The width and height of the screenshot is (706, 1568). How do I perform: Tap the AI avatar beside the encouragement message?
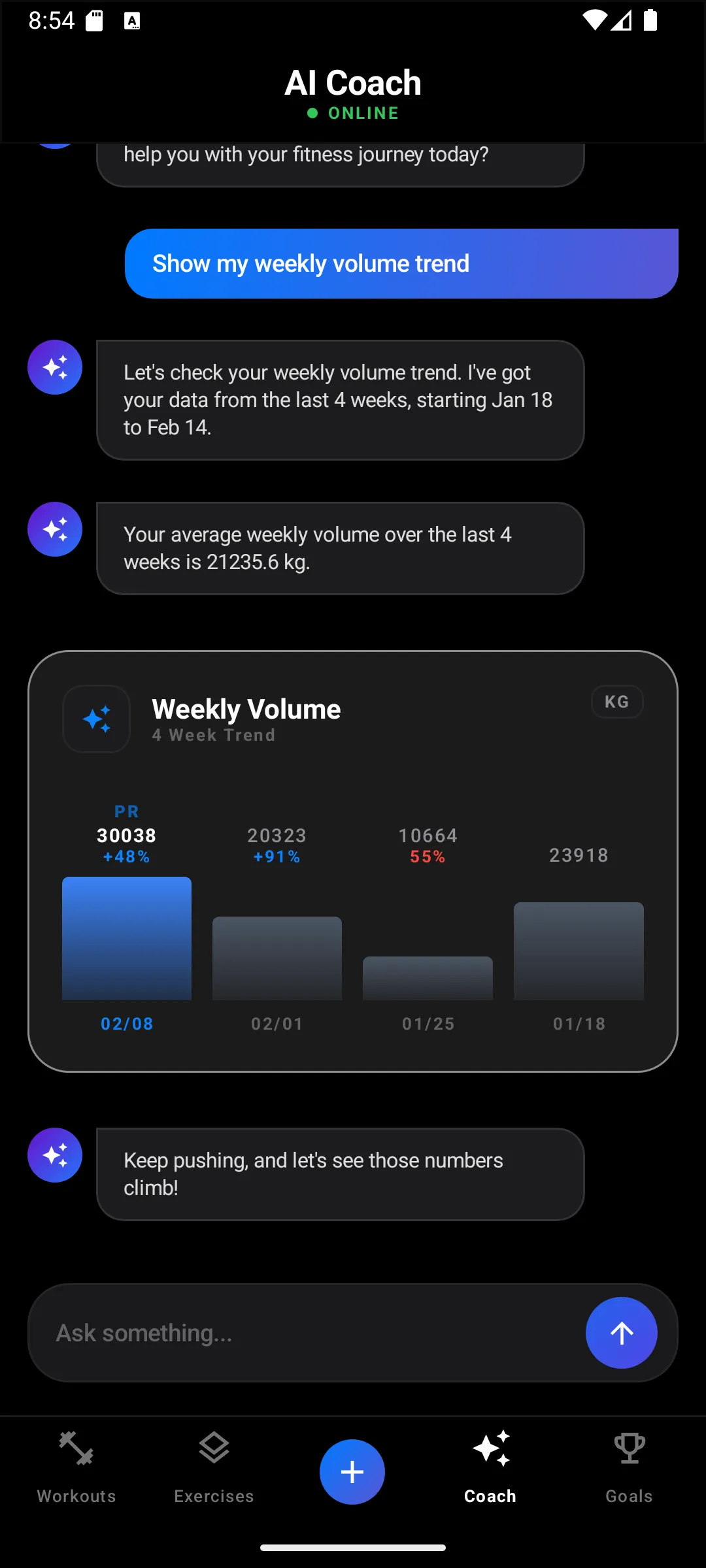[x=54, y=1155]
